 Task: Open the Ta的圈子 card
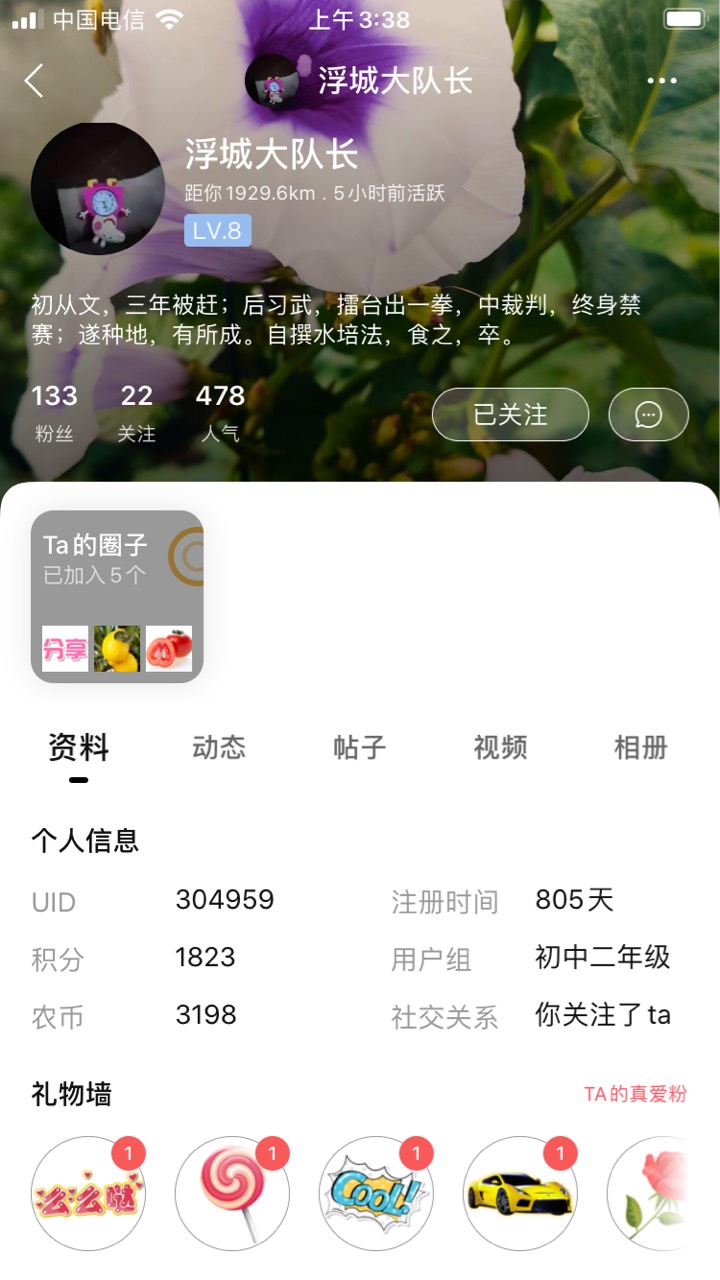[117, 596]
